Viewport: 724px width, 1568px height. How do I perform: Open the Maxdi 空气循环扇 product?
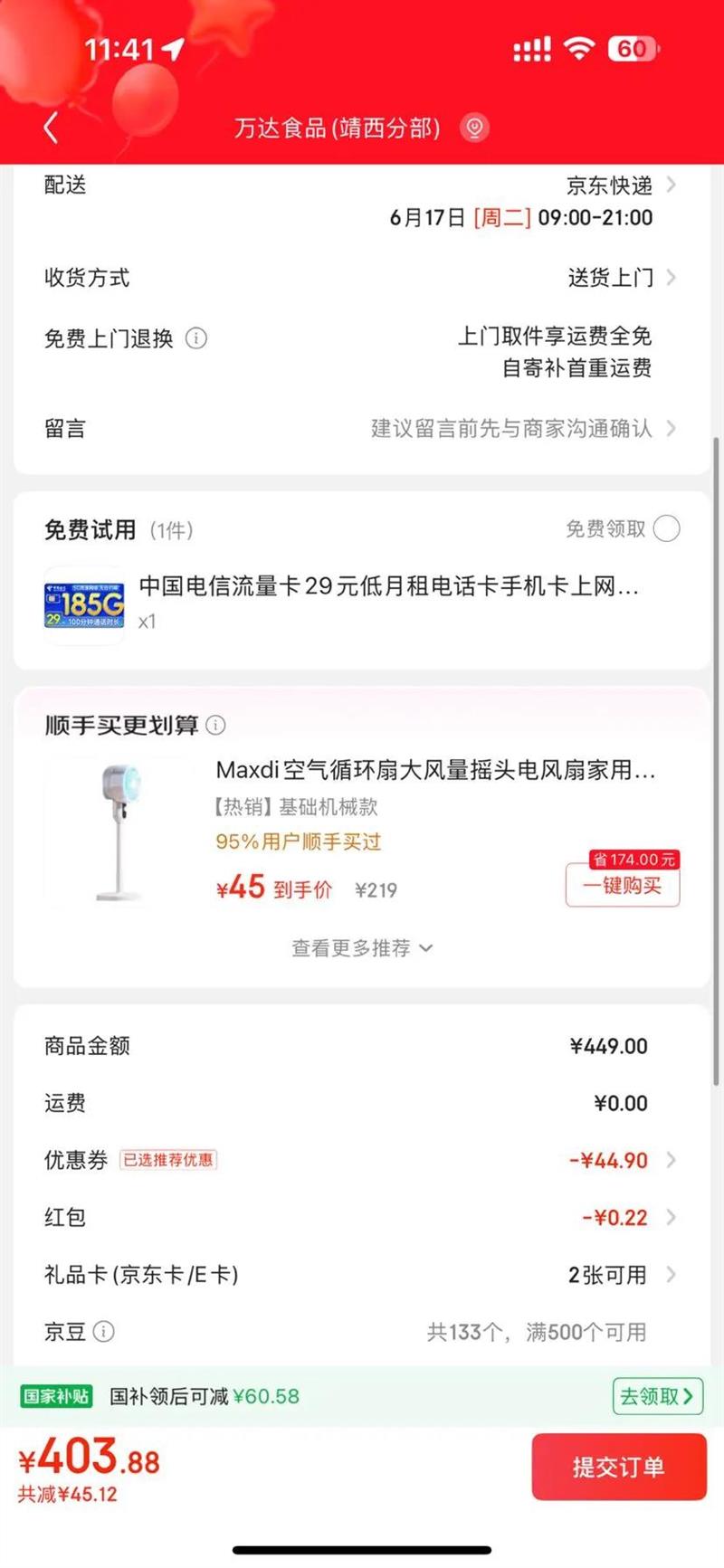click(x=434, y=771)
